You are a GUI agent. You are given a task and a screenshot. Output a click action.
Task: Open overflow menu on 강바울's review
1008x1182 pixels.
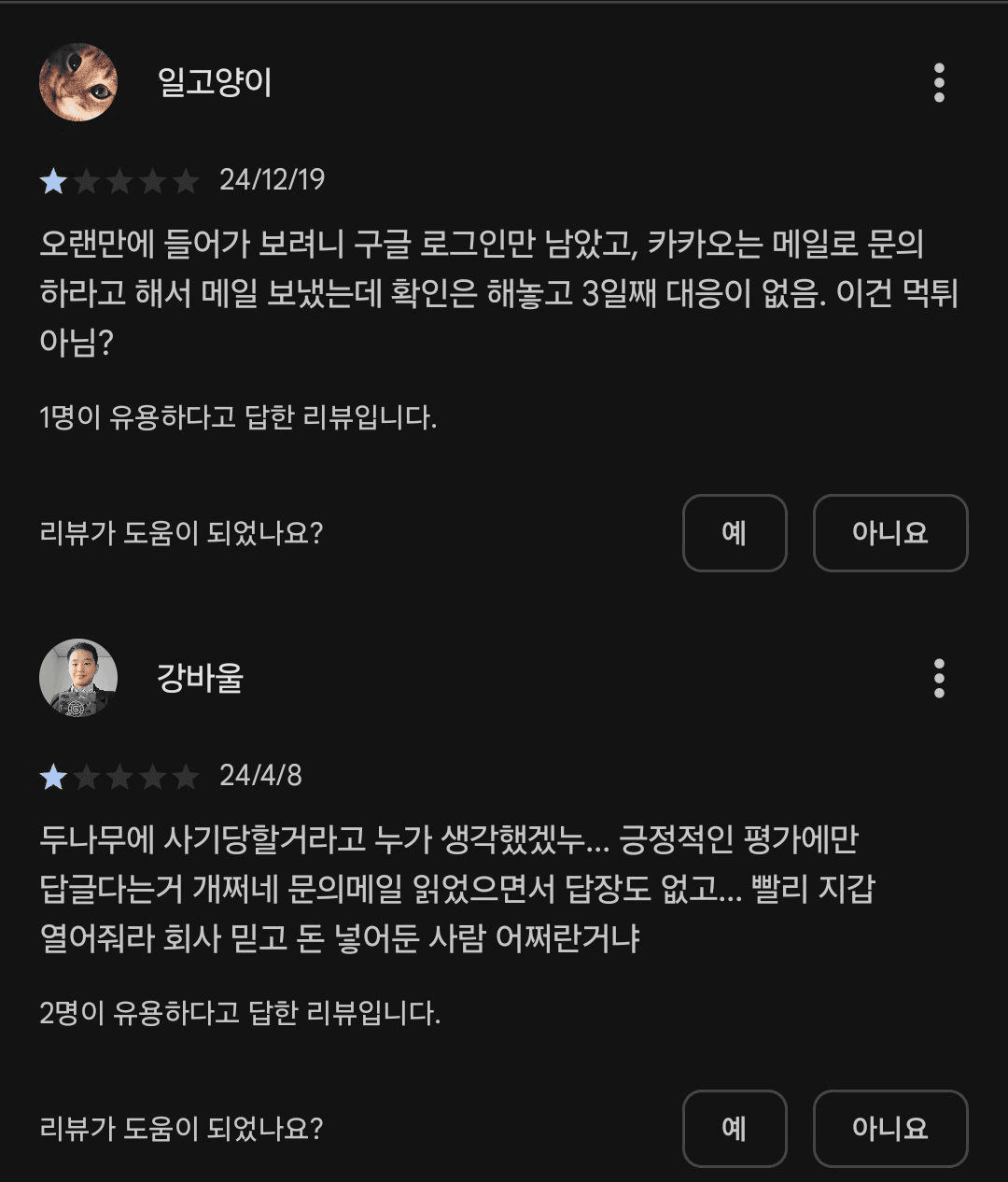coord(939,679)
